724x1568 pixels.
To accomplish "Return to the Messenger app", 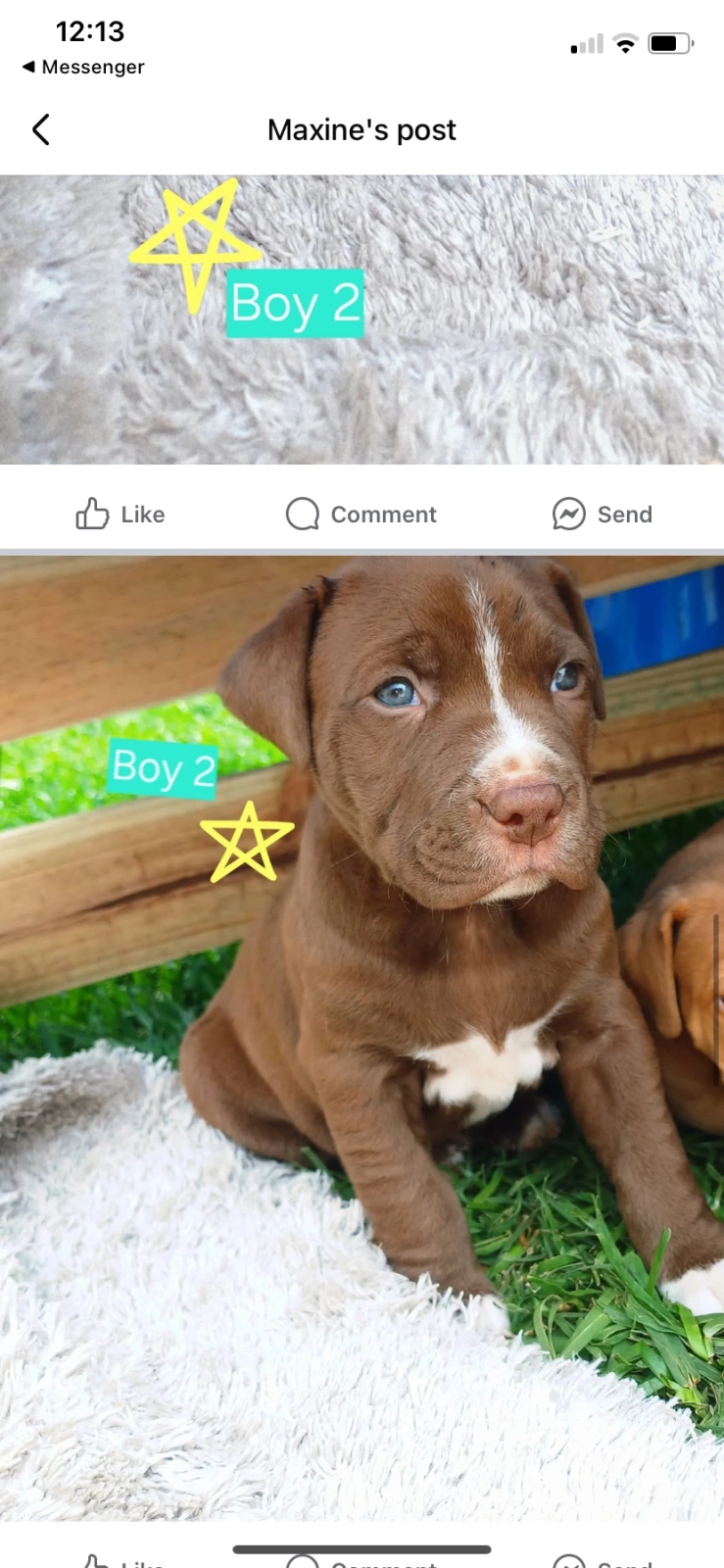I will [83, 67].
